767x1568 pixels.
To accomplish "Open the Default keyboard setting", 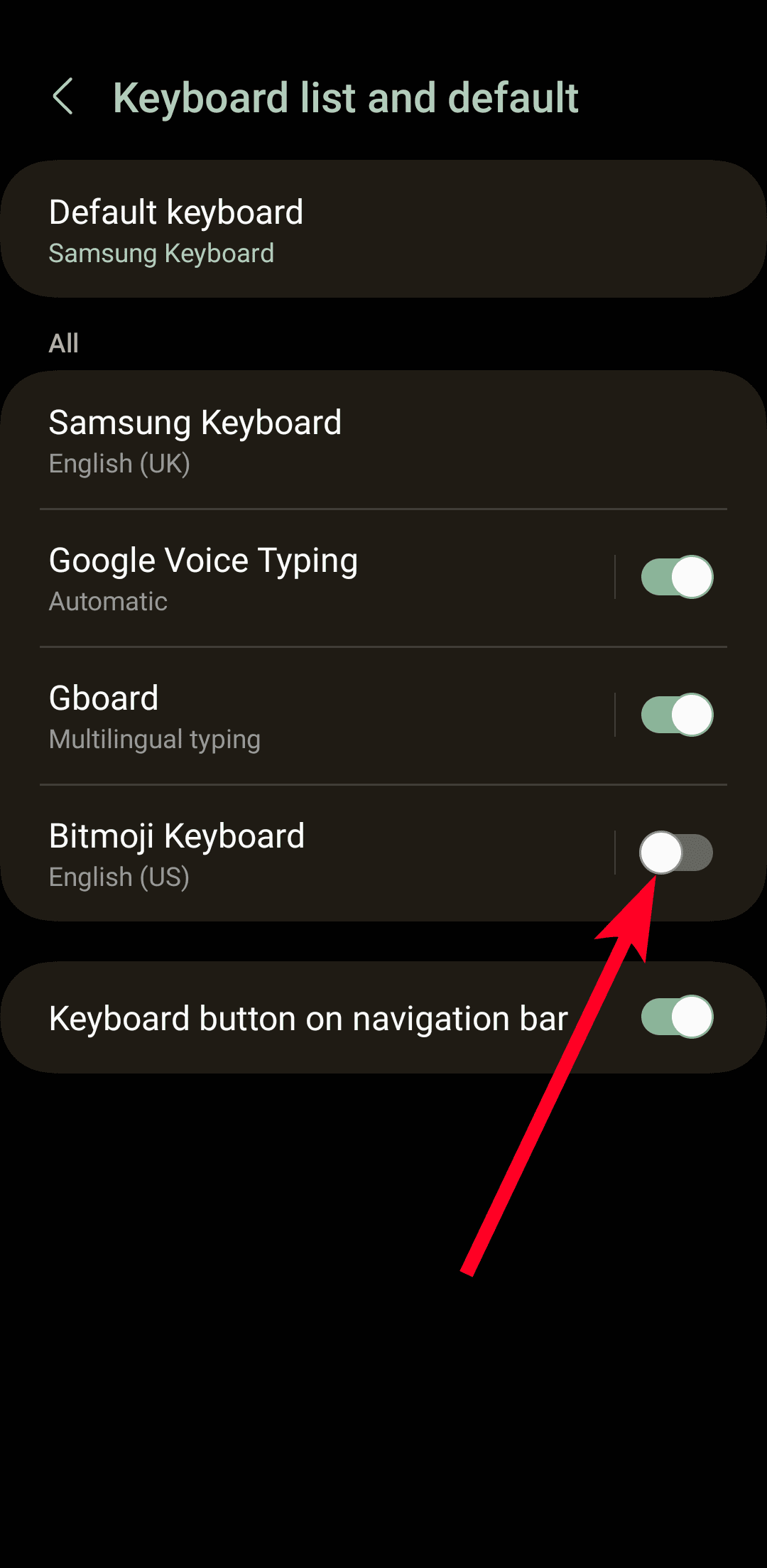I will [x=383, y=229].
